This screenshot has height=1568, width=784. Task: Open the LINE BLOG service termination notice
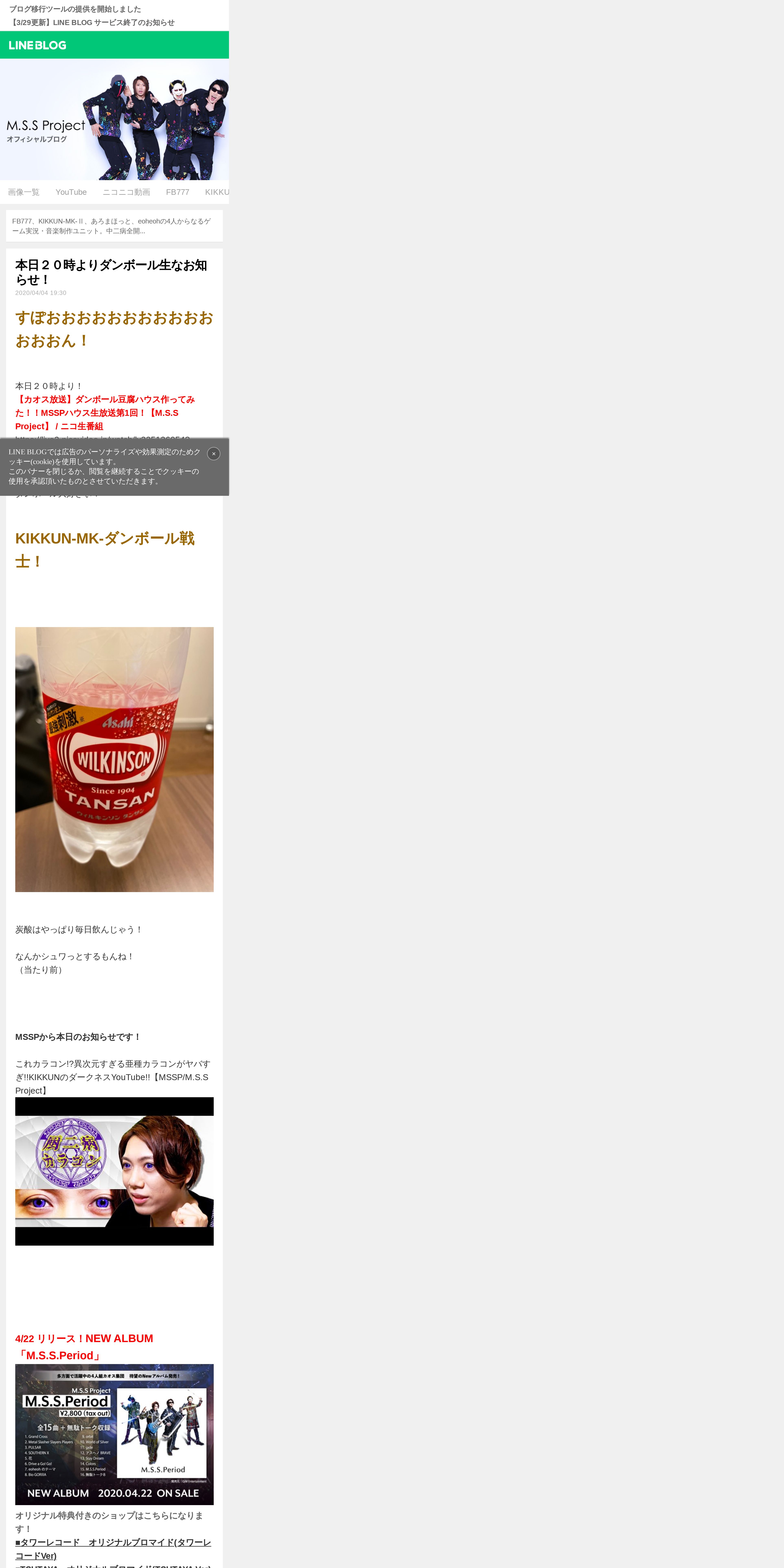coord(92,23)
